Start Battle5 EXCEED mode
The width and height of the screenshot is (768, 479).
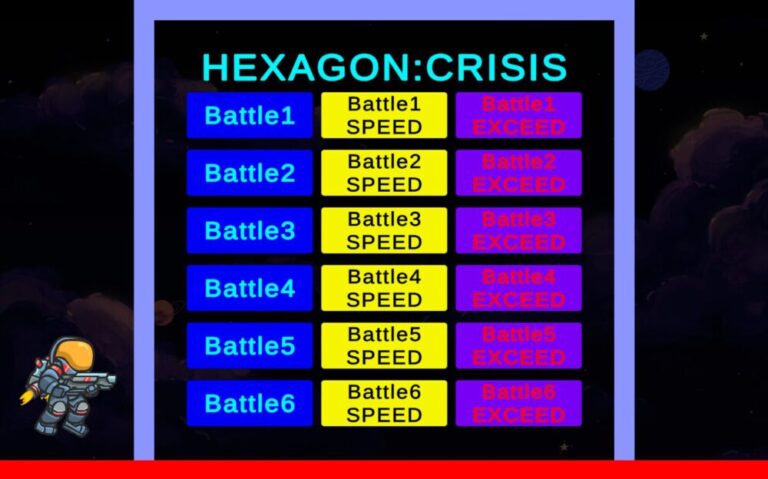518,346
